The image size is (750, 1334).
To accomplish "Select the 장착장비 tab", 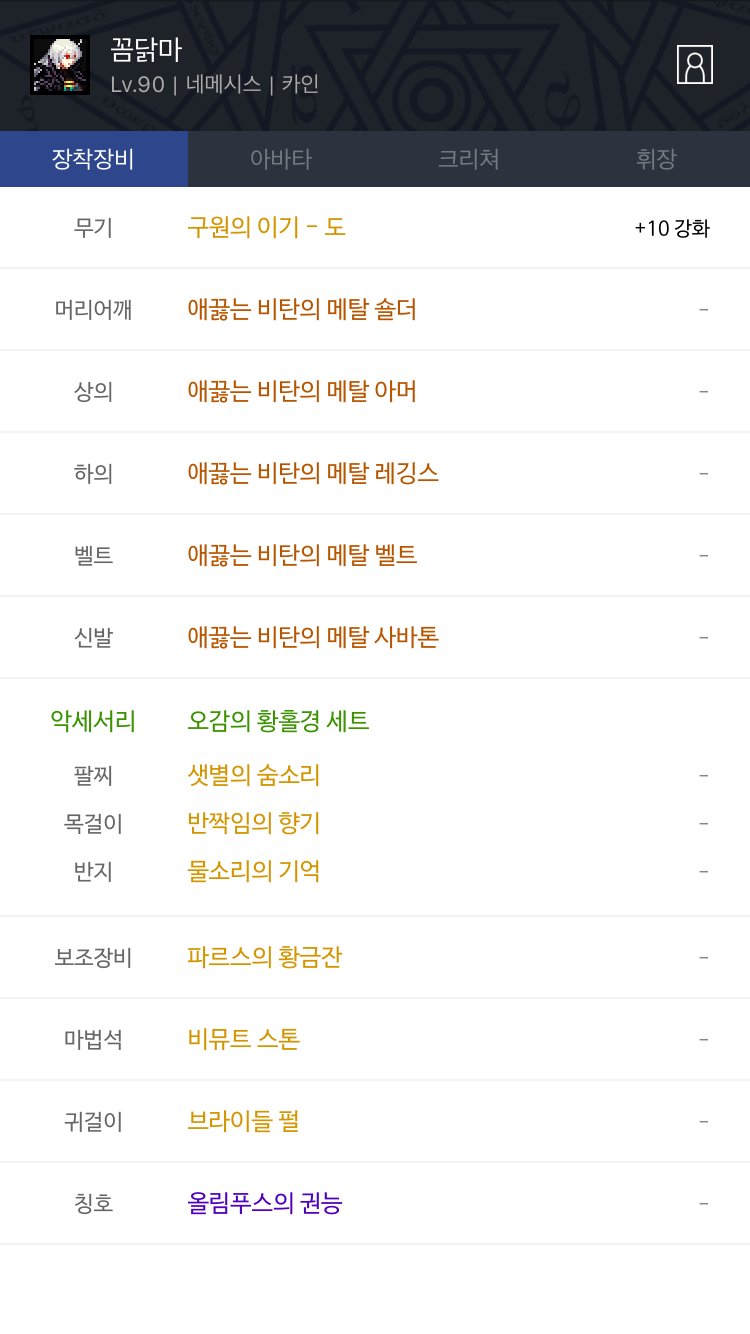I will tap(94, 159).
